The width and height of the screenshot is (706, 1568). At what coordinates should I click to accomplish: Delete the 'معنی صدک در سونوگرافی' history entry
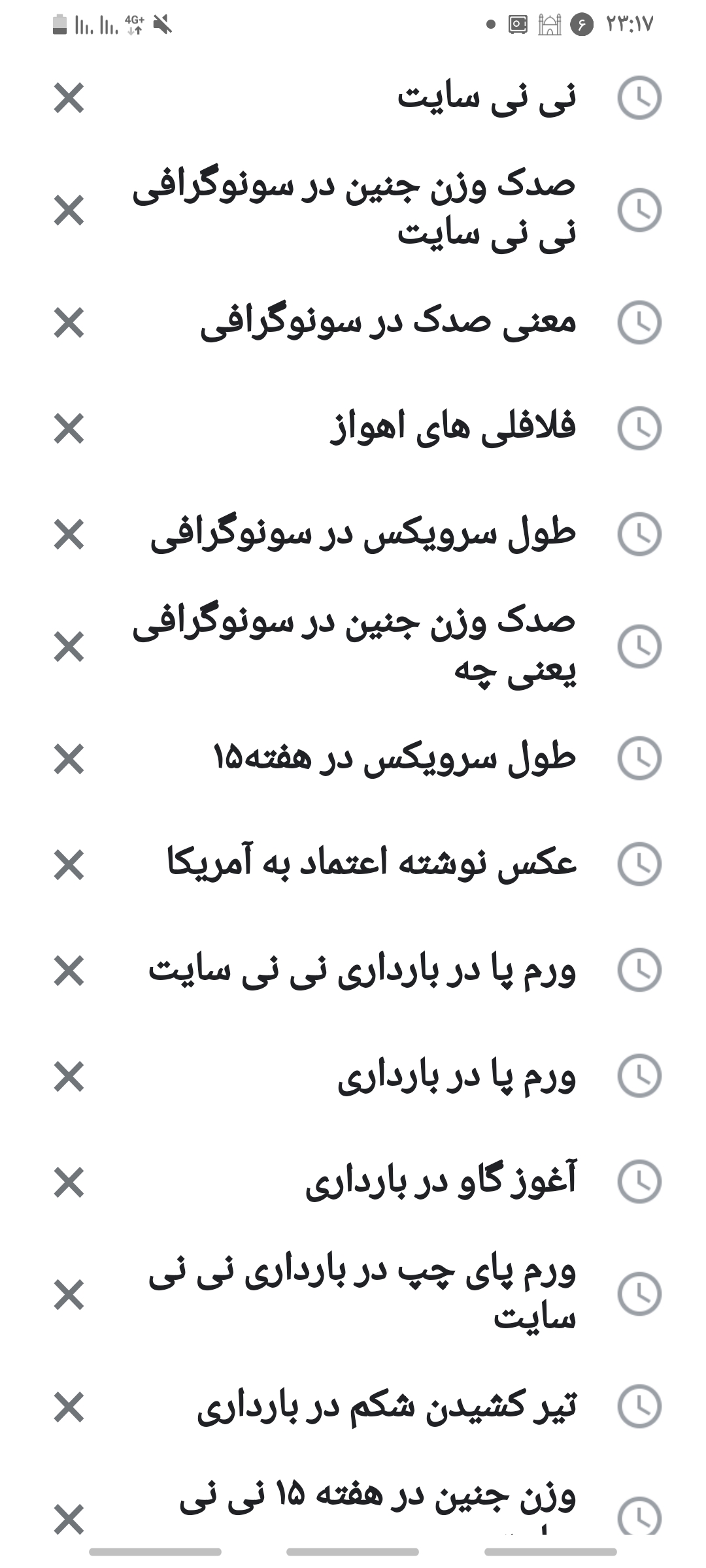tap(69, 323)
